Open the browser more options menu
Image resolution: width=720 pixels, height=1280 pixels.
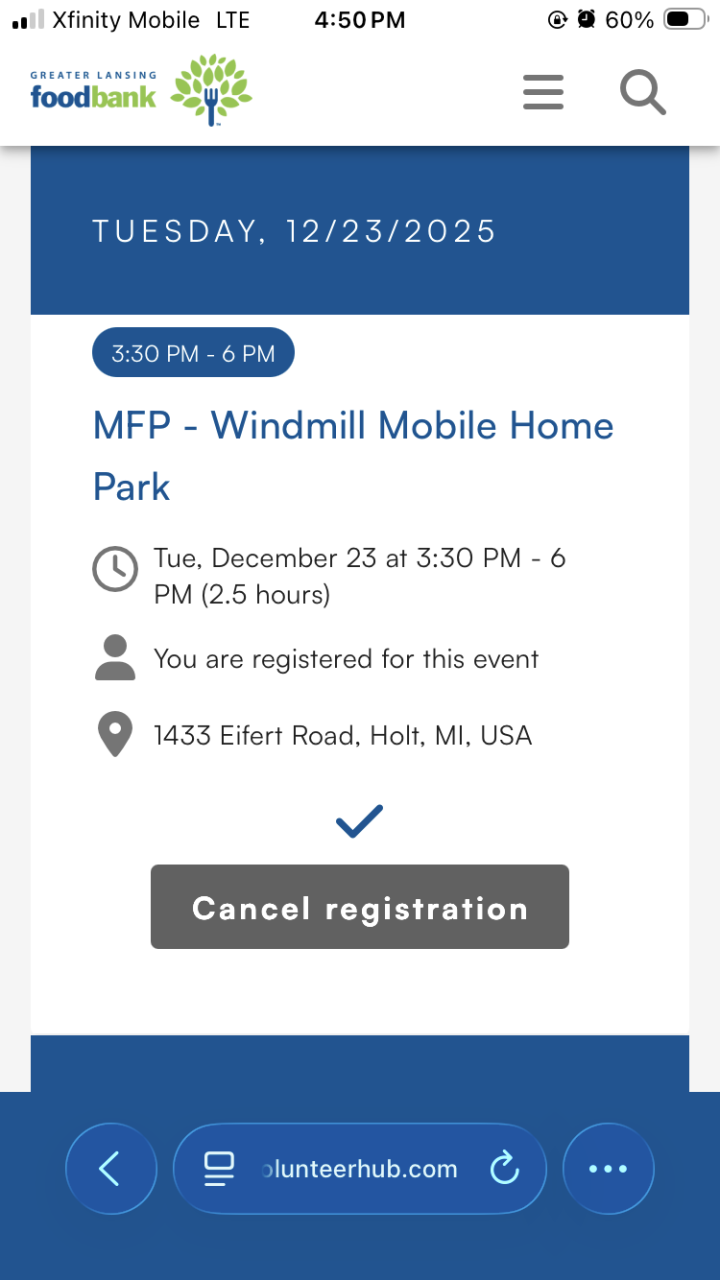(x=608, y=1168)
